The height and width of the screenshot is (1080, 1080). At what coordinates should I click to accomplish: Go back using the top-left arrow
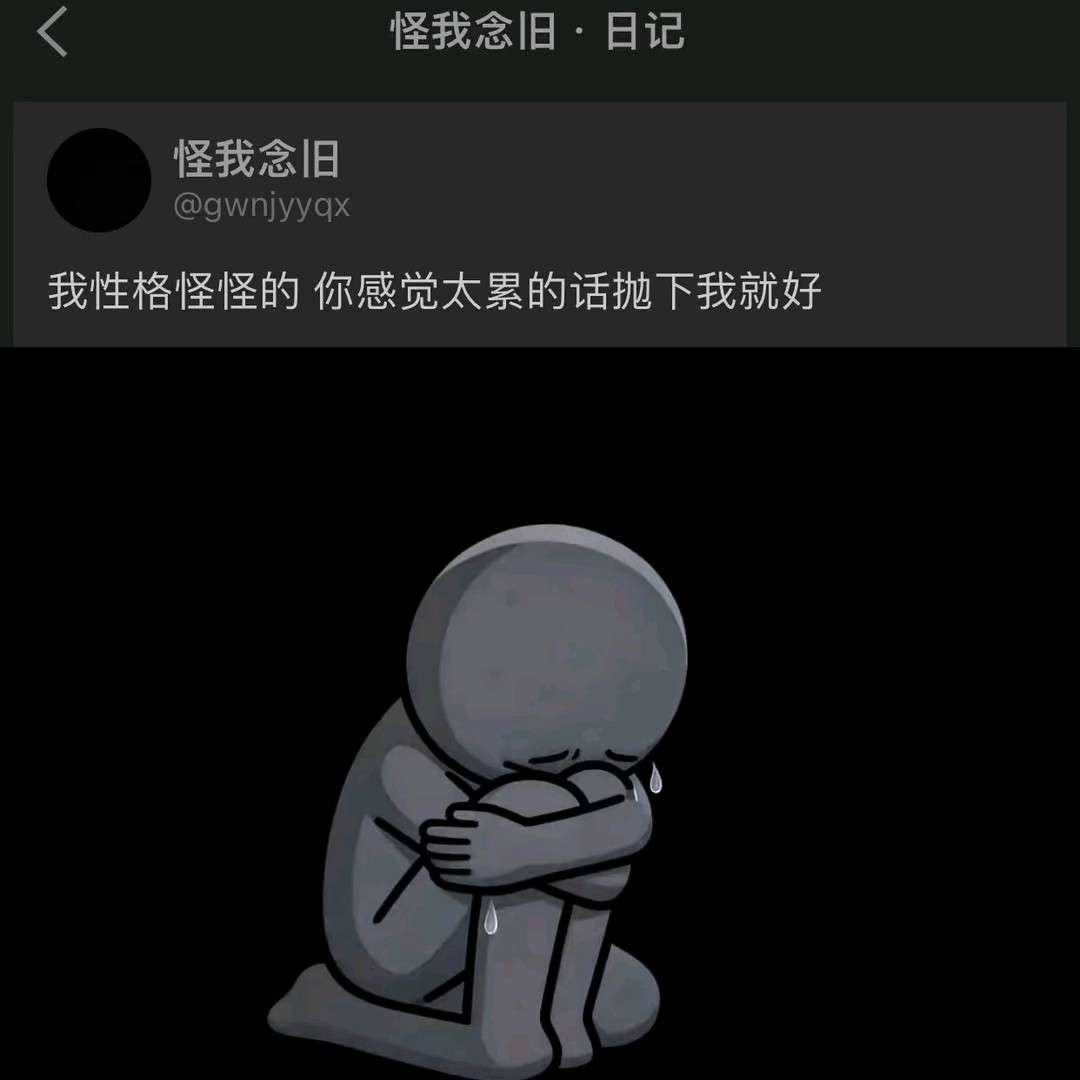pyautogui.click(x=52, y=32)
